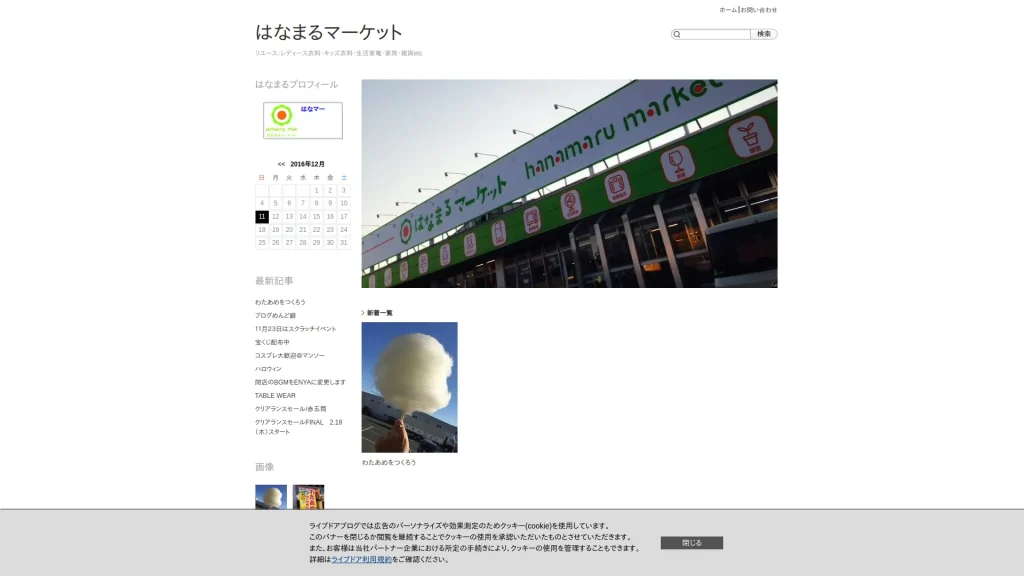1024x576 pixels.
Task: Go to the previous calendar month
Action: [281, 164]
